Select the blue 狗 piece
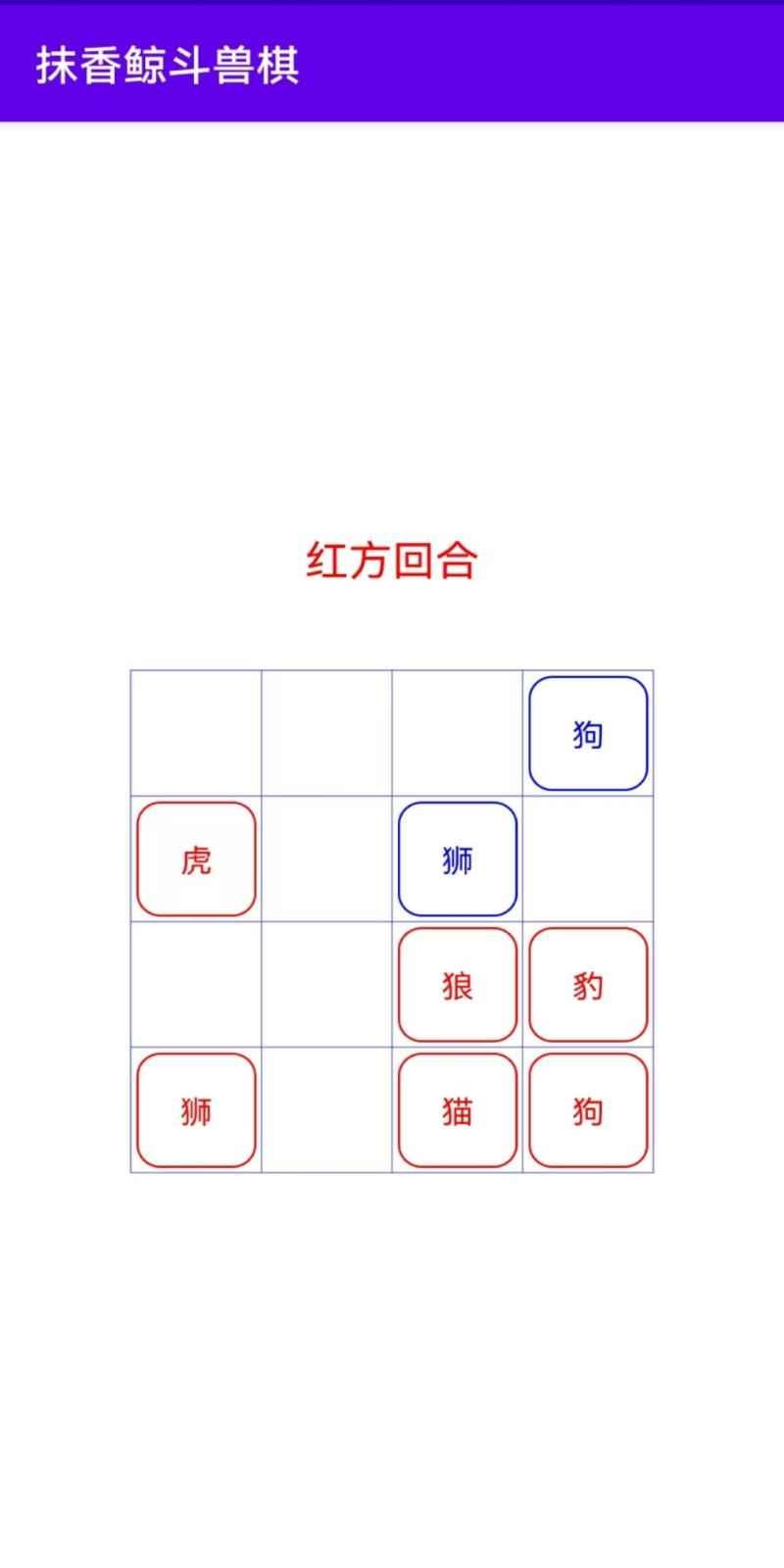This screenshot has height=1568, width=784. (588, 733)
